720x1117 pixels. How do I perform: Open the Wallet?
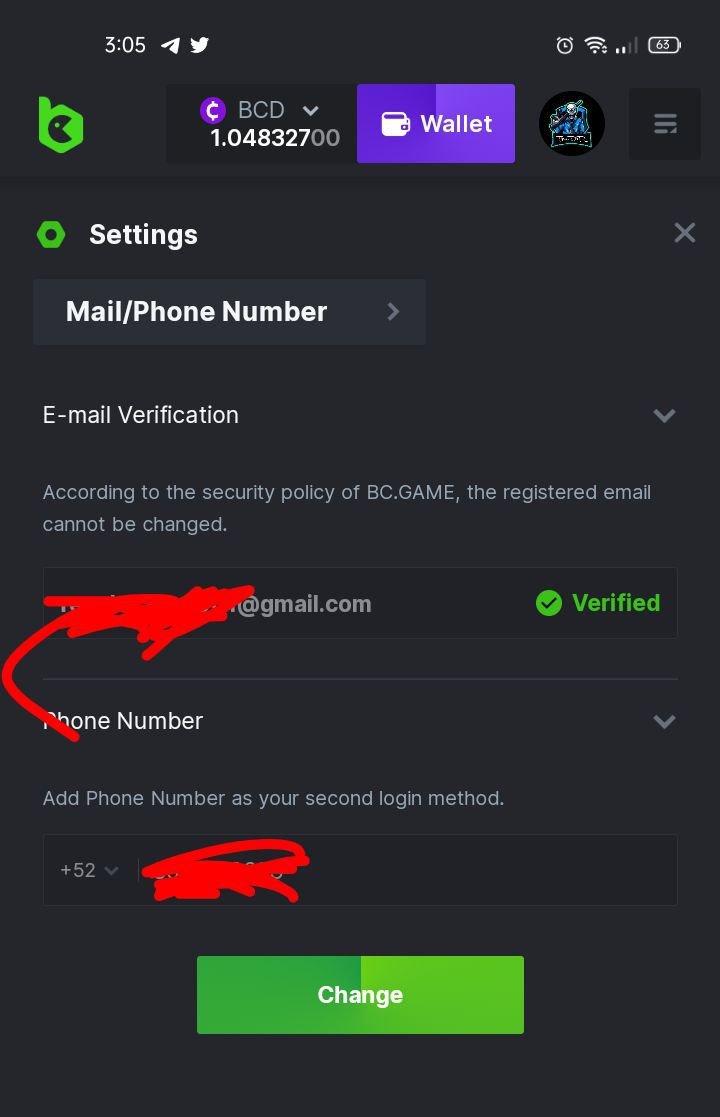[436, 124]
